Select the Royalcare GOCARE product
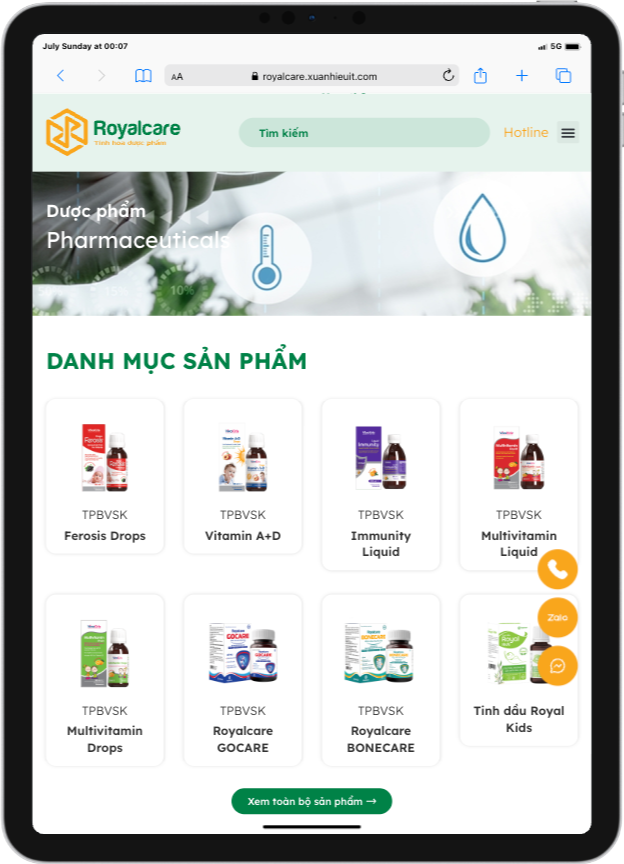624x864 pixels. pyautogui.click(x=243, y=680)
